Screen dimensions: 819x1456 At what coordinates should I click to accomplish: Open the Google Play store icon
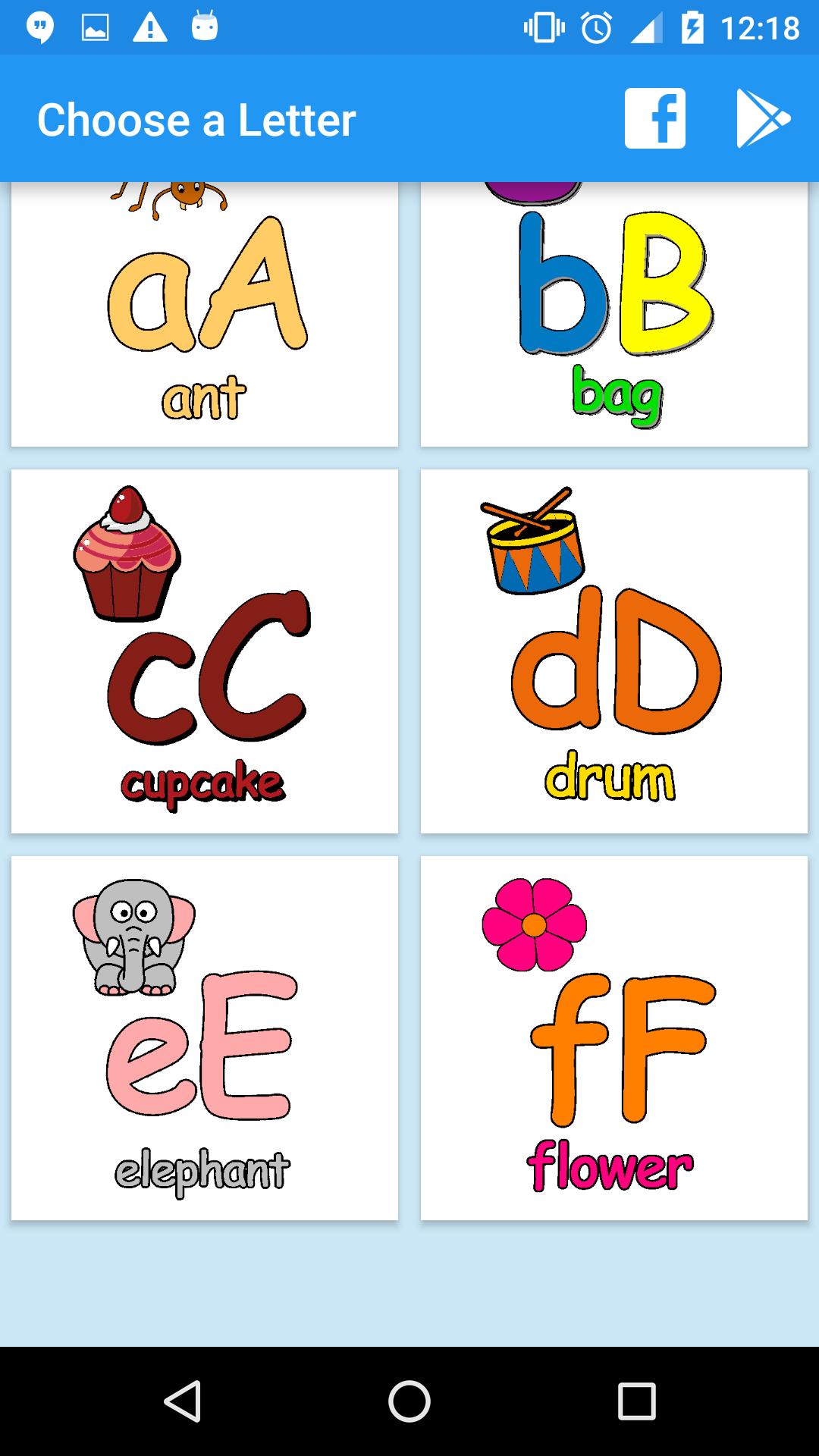coord(762,118)
